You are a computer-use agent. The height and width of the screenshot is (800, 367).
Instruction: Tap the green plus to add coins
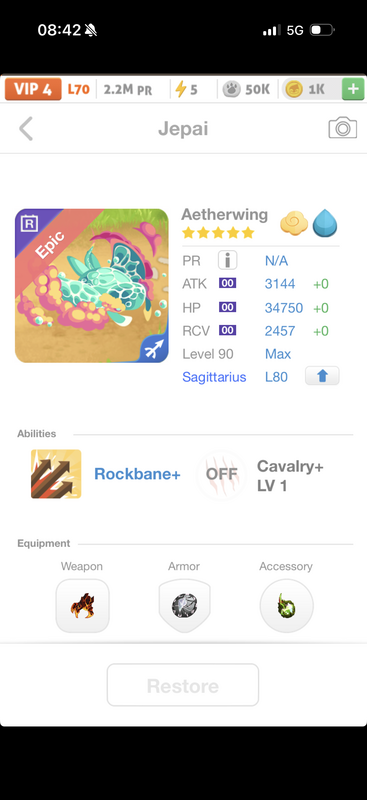pyautogui.click(x=353, y=89)
